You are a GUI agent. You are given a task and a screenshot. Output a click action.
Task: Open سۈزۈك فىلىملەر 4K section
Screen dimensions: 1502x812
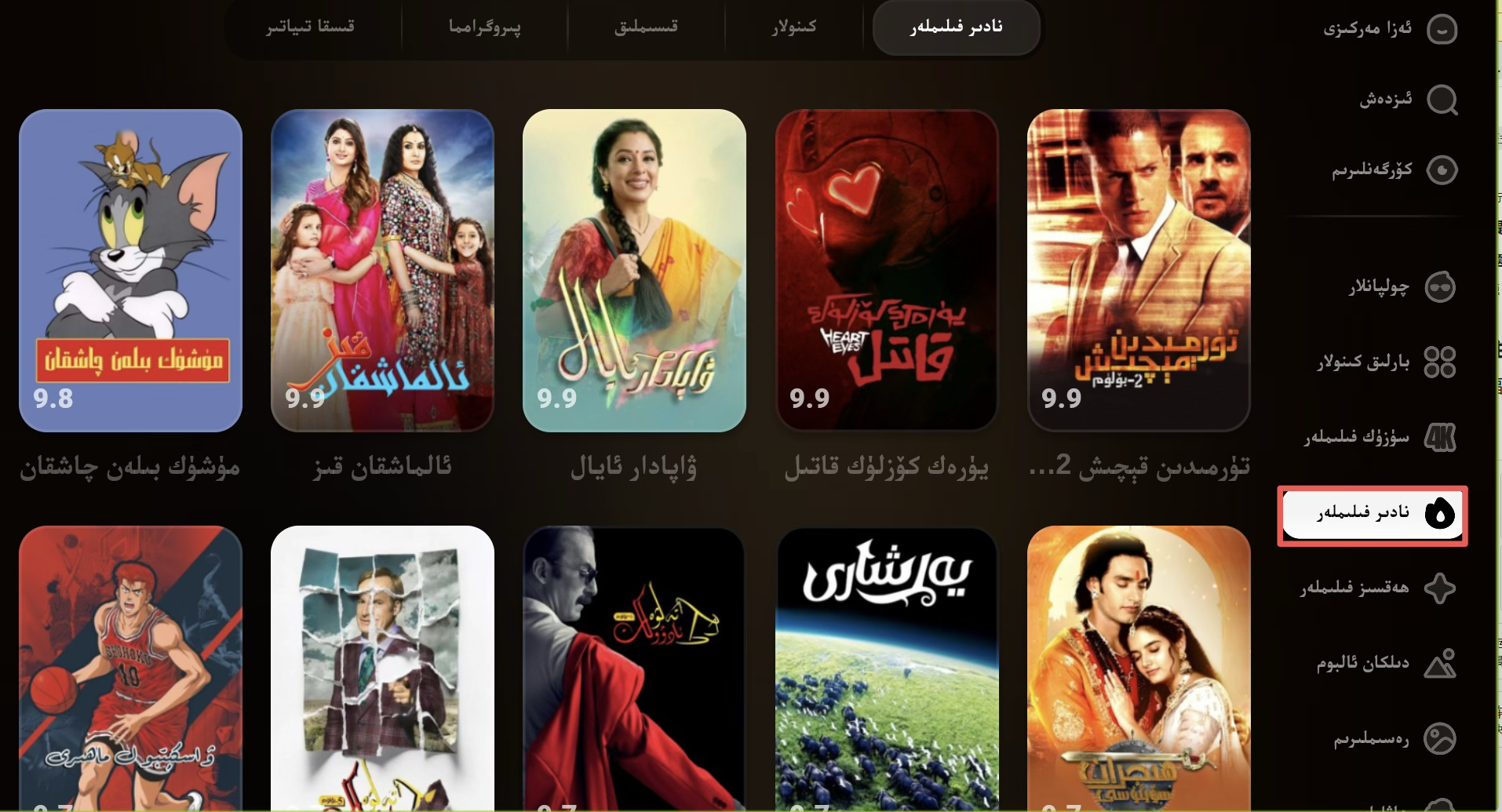tap(1379, 437)
